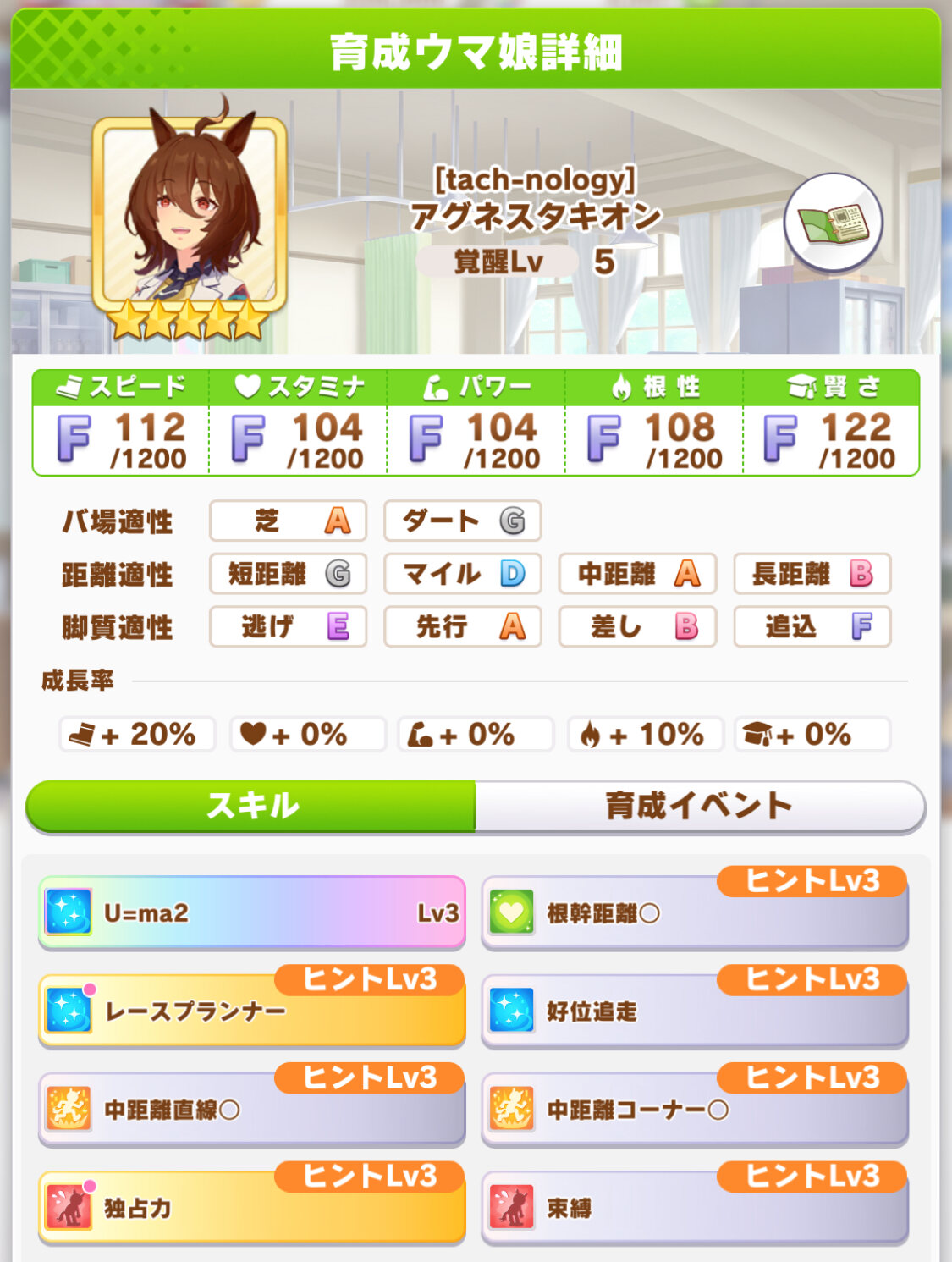The image size is (952, 1262).
Task: Tap the 中距離コーナー○ skill
Action: (694, 1110)
